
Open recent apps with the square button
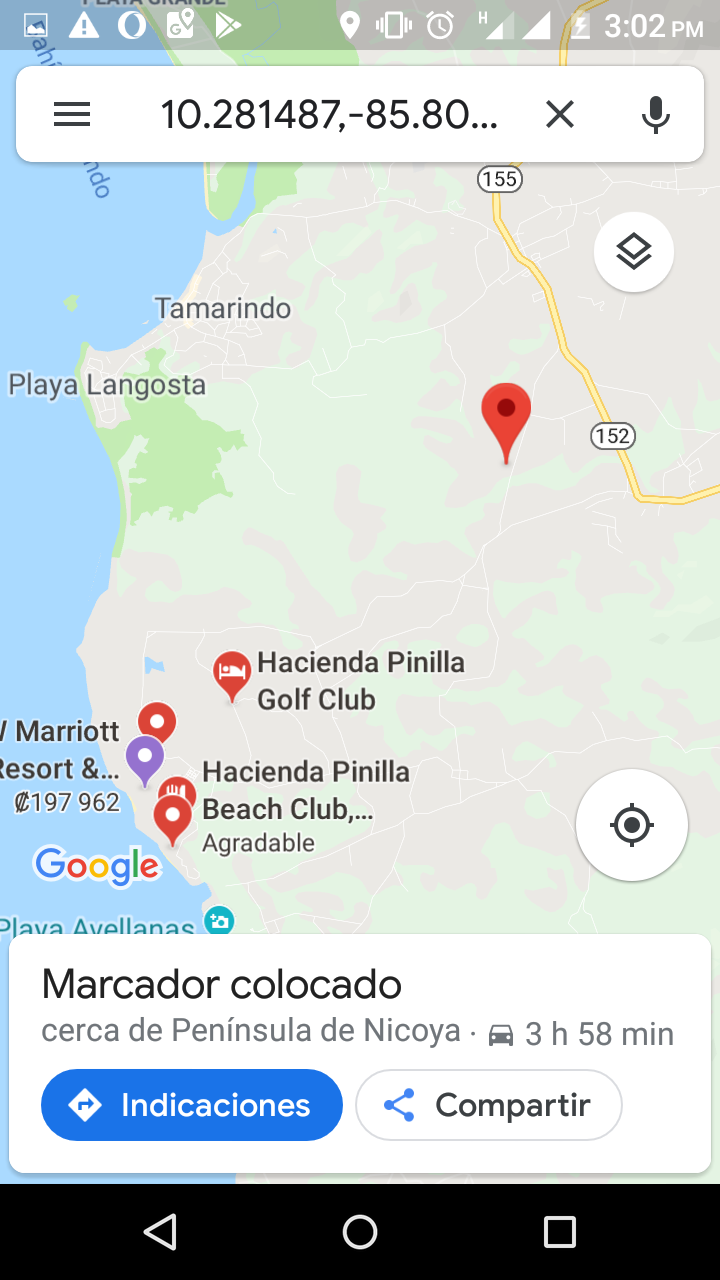(559, 1232)
